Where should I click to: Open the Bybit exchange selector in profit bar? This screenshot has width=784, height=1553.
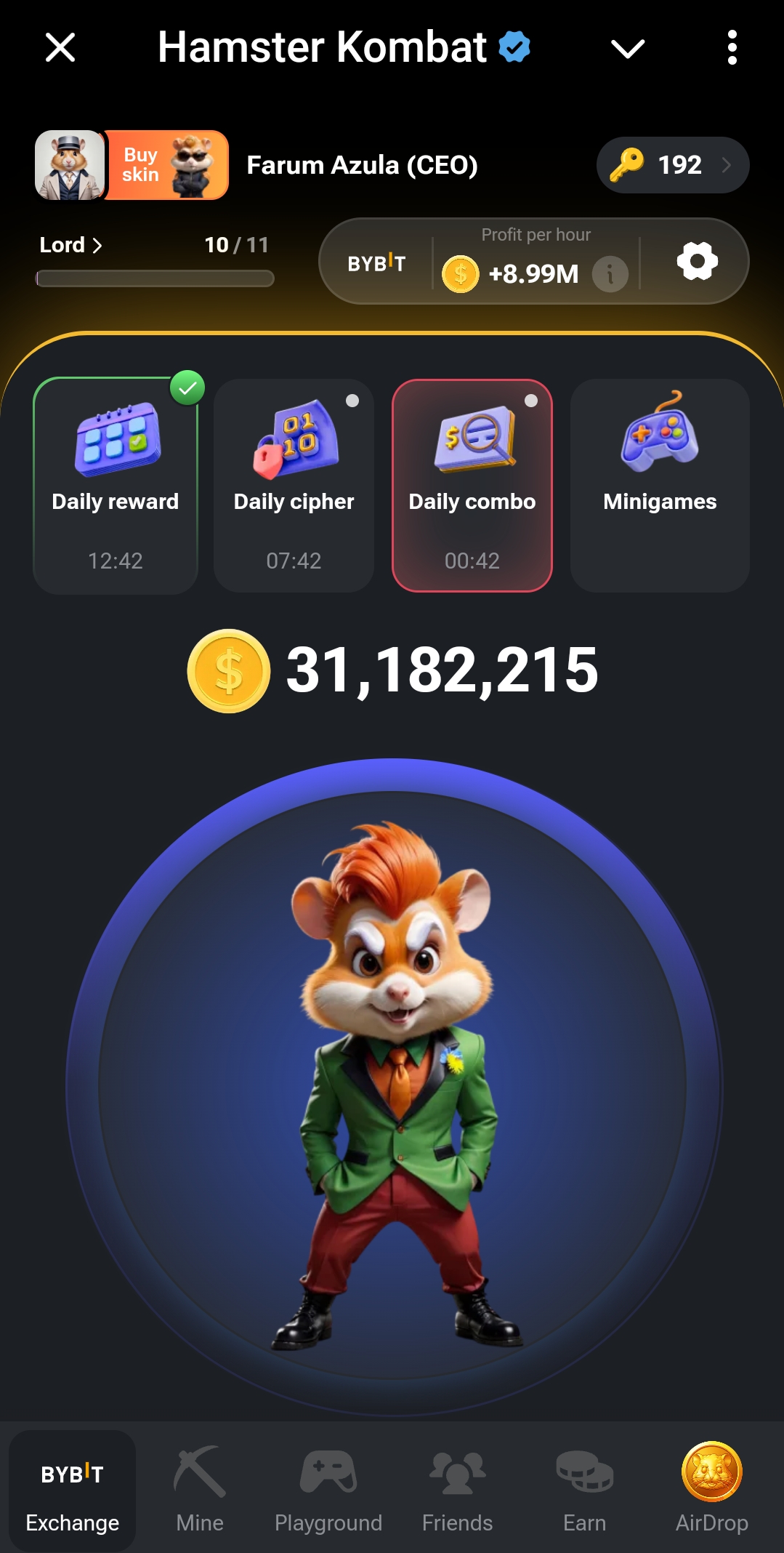click(376, 263)
